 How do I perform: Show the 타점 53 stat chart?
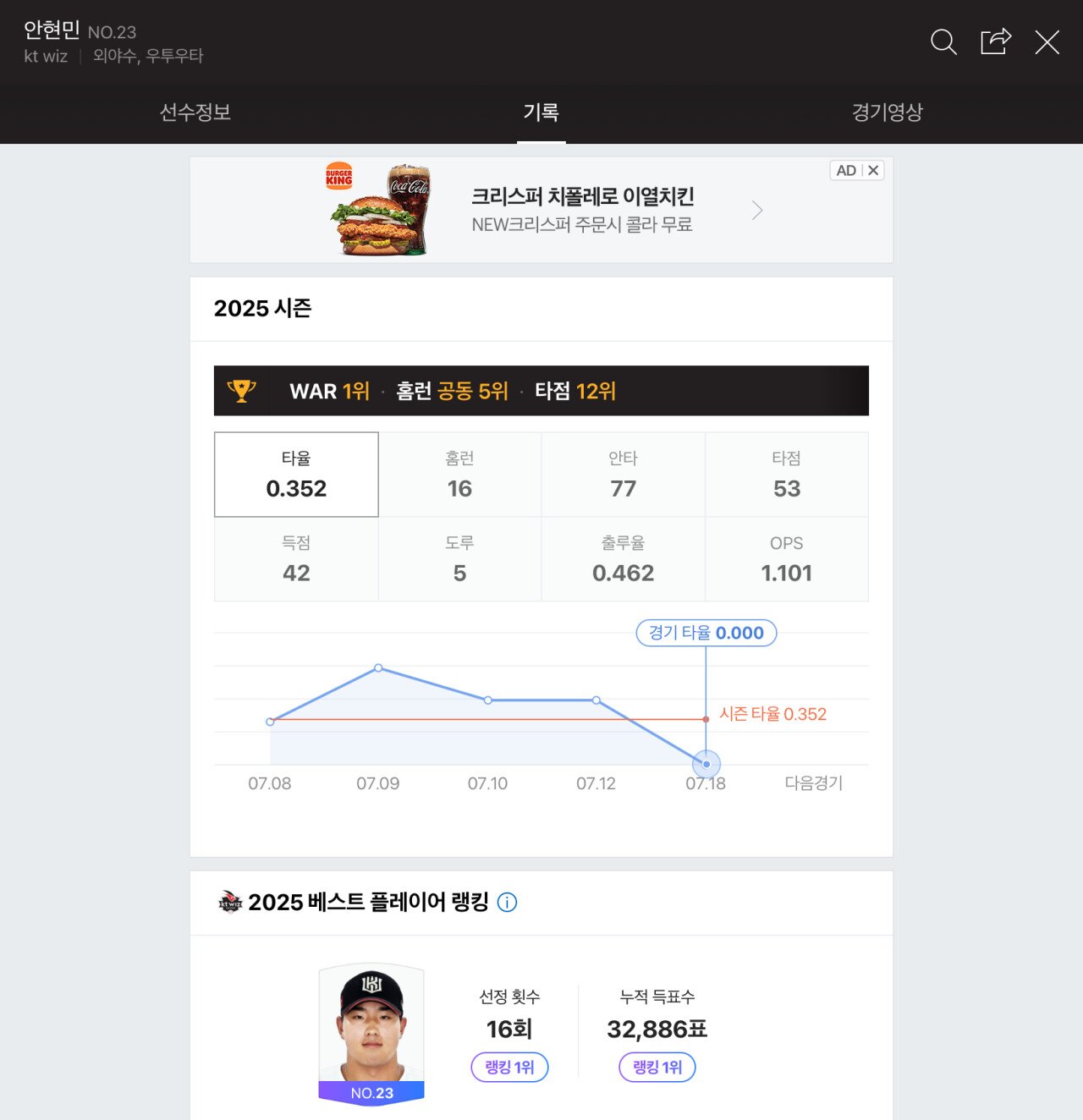tap(787, 475)
